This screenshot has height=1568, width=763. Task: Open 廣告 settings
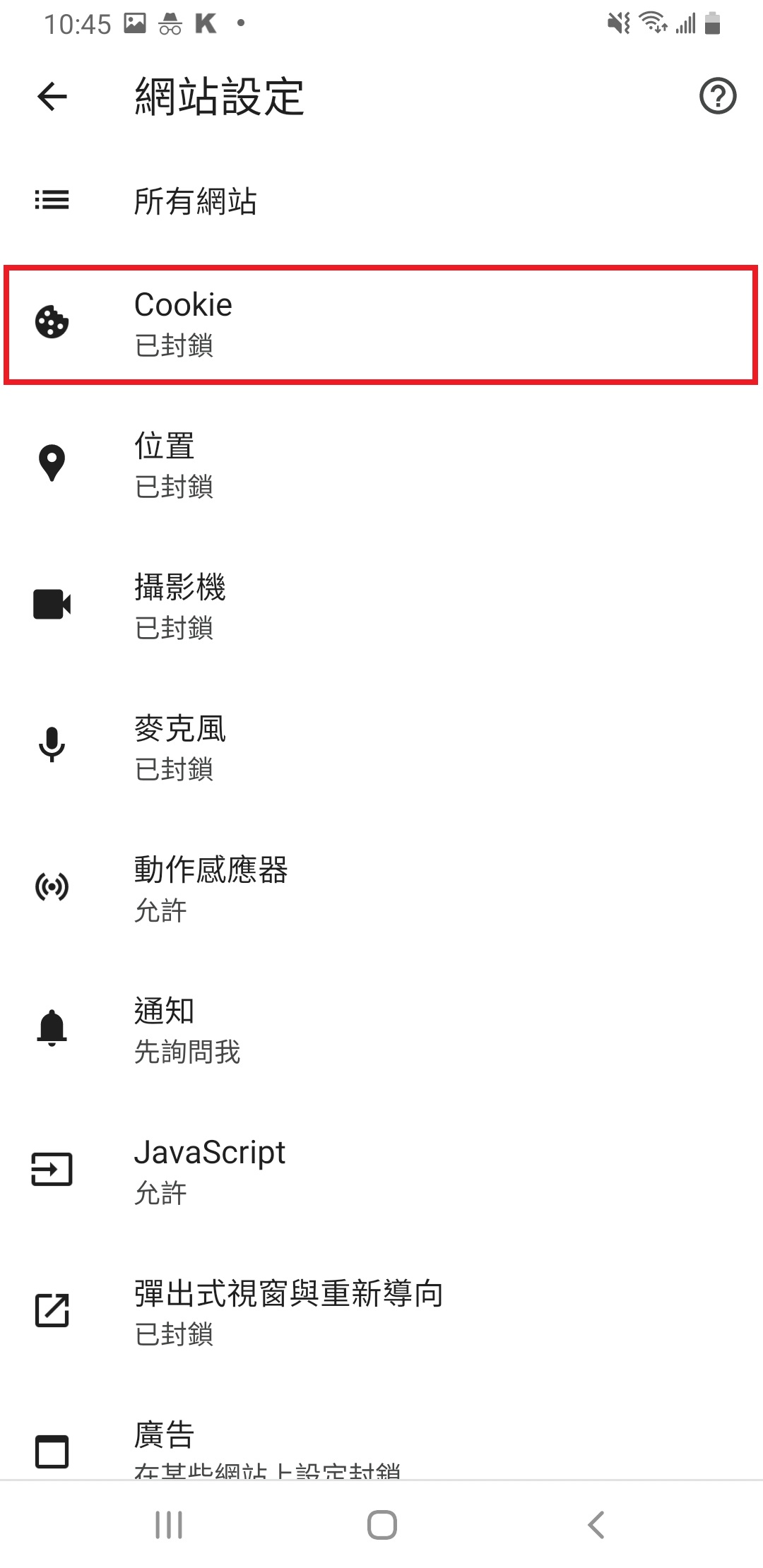tap(381, 1441)
